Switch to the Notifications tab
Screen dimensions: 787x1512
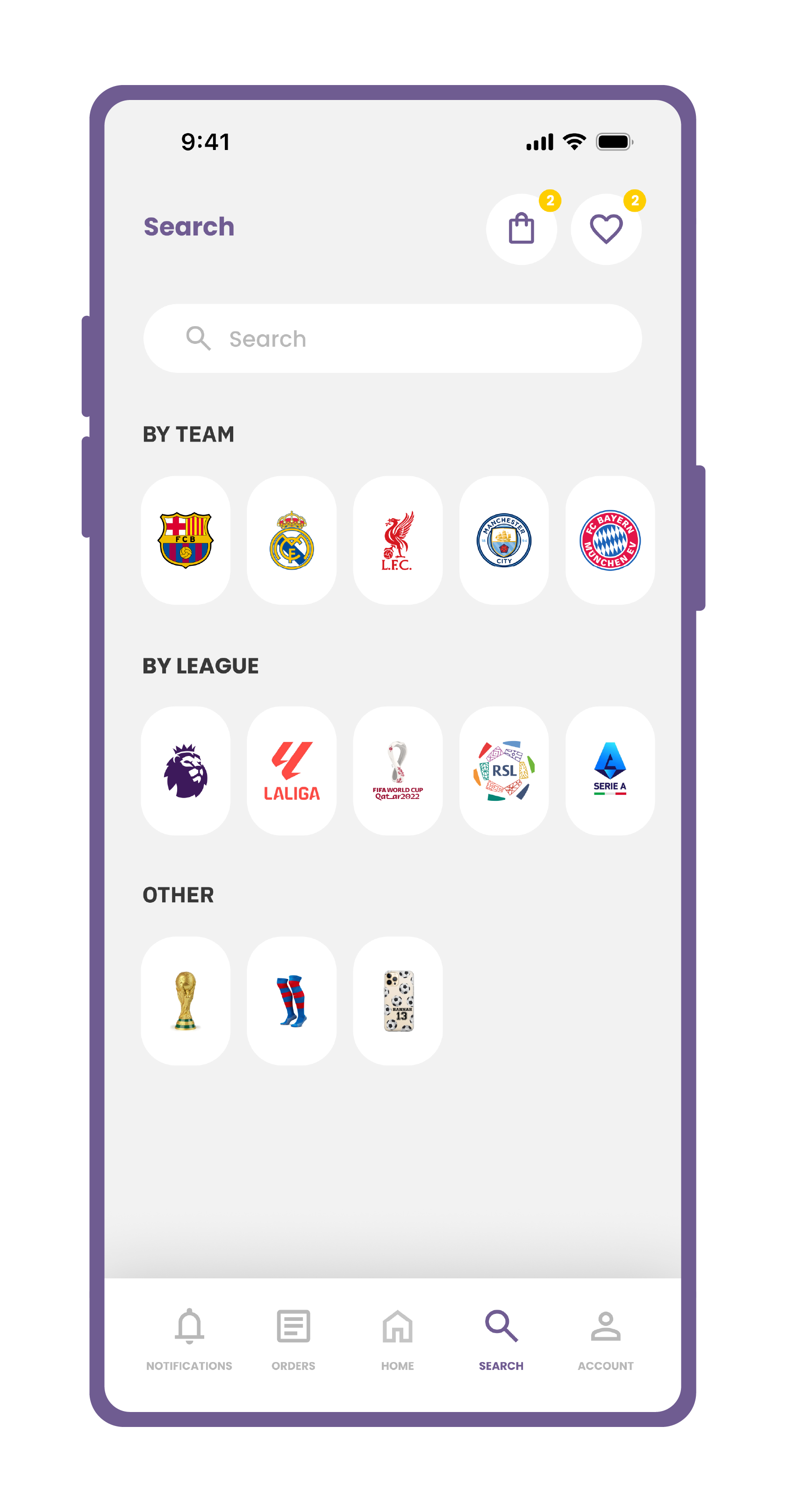189,1339
